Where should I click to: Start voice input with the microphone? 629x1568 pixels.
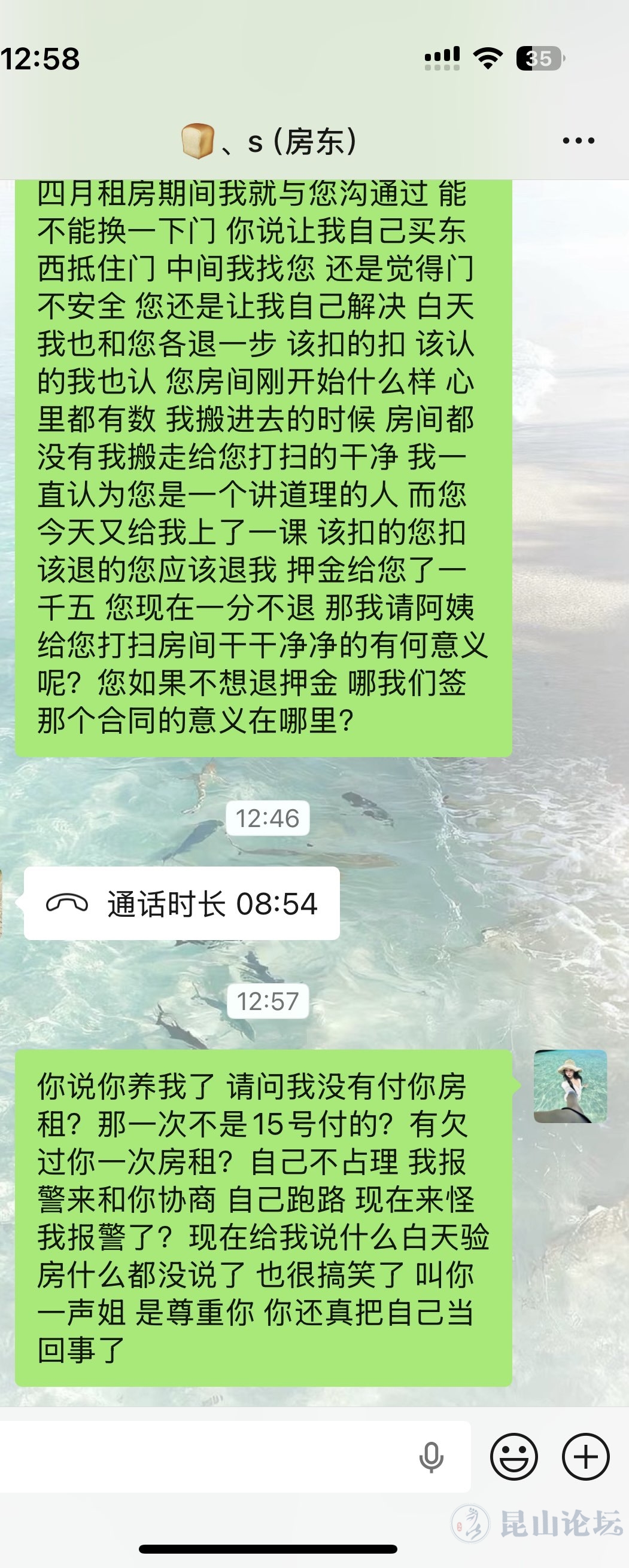(431, 1457)
